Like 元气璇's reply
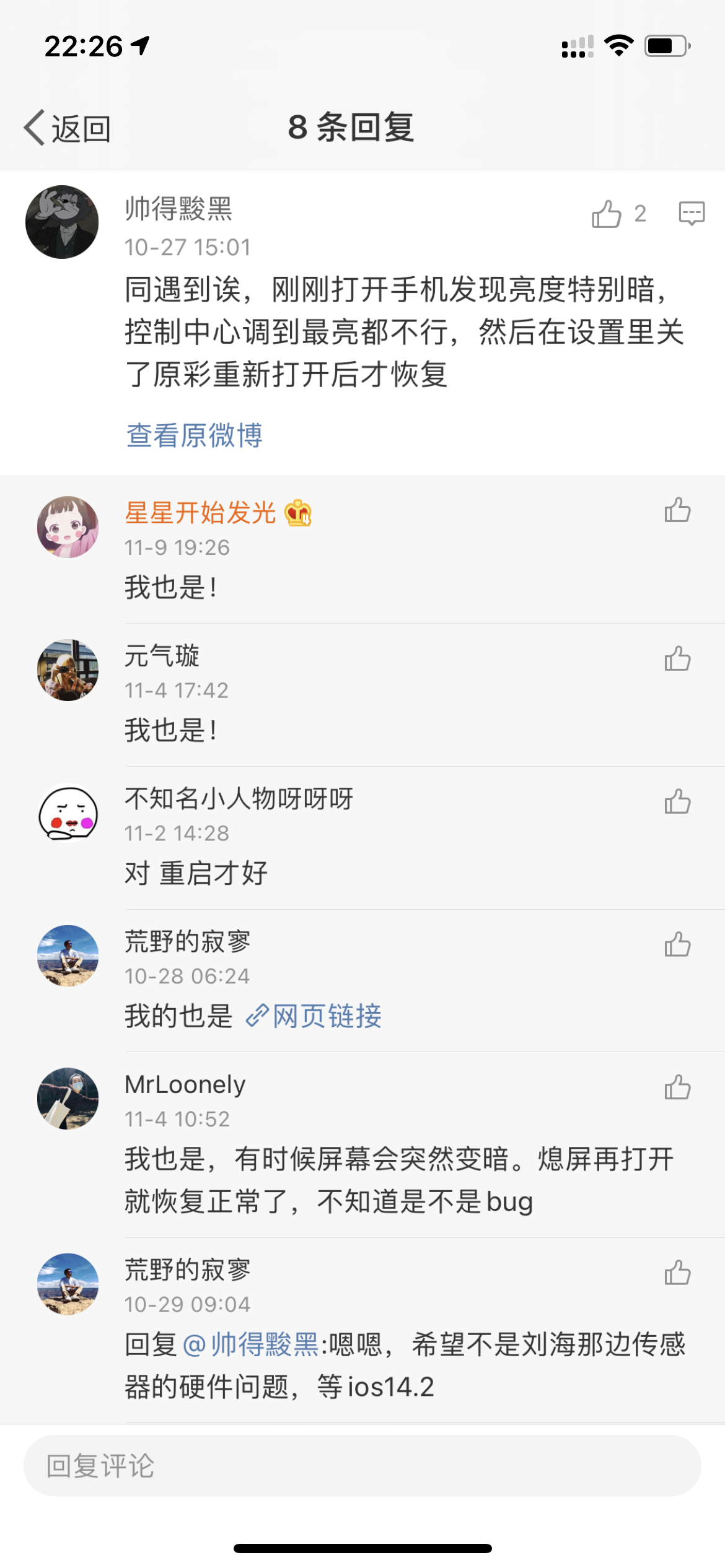The width and height of the screenshot is (725, 1568). [x=677, y=659]
